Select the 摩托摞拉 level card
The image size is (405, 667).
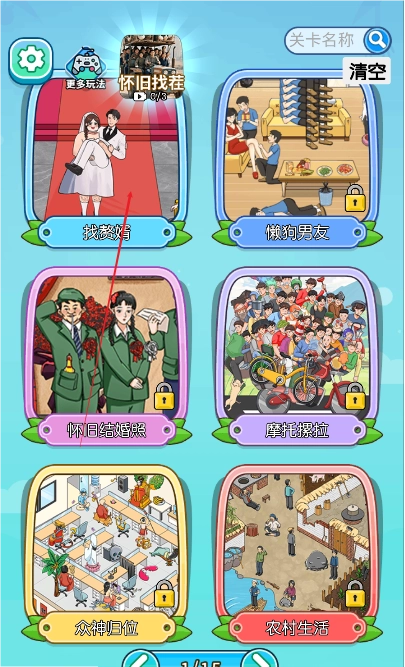click(x=297, y=356)
